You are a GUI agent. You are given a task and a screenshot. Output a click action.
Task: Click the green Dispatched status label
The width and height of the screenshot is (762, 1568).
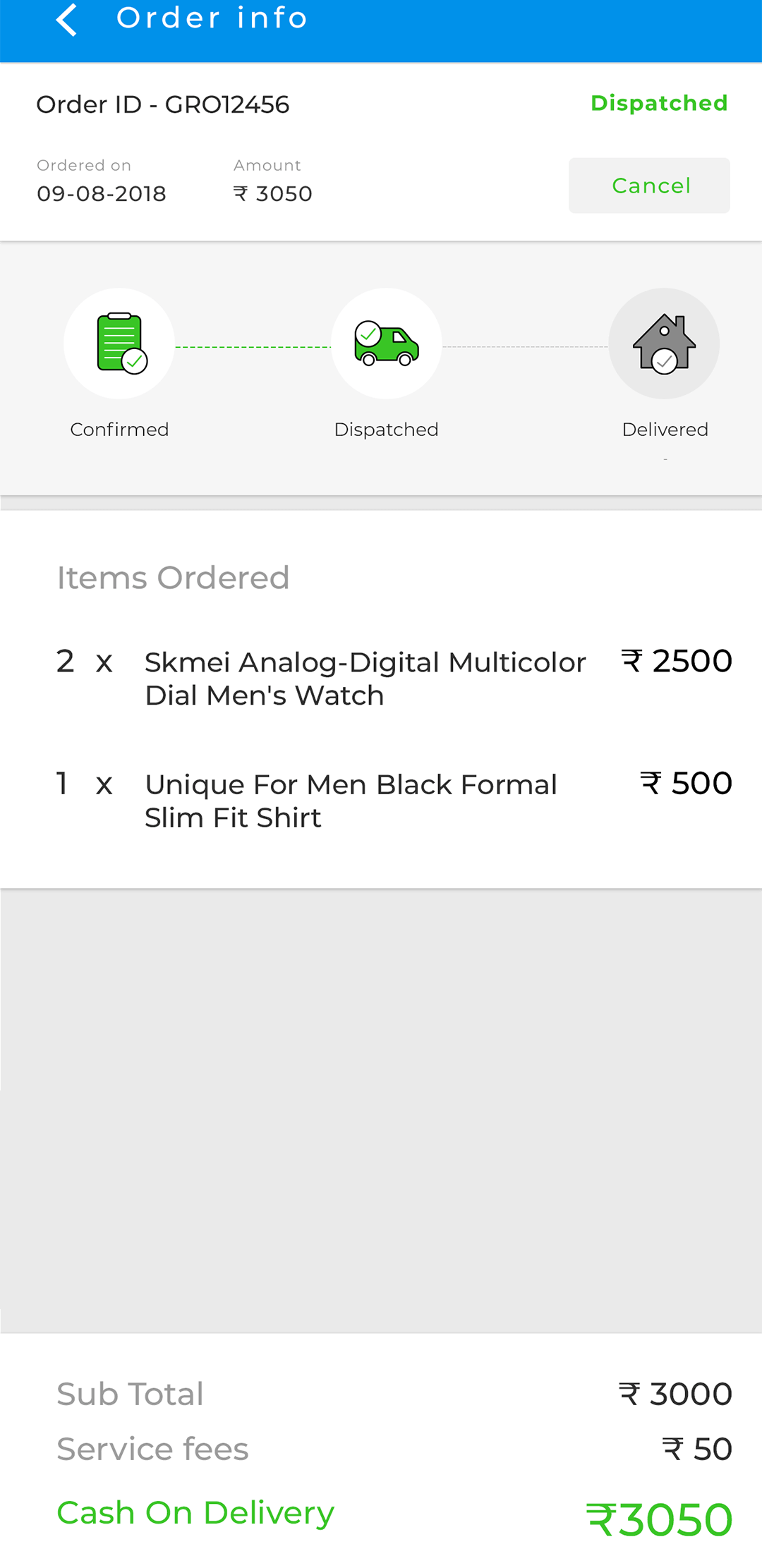(660, 103)
